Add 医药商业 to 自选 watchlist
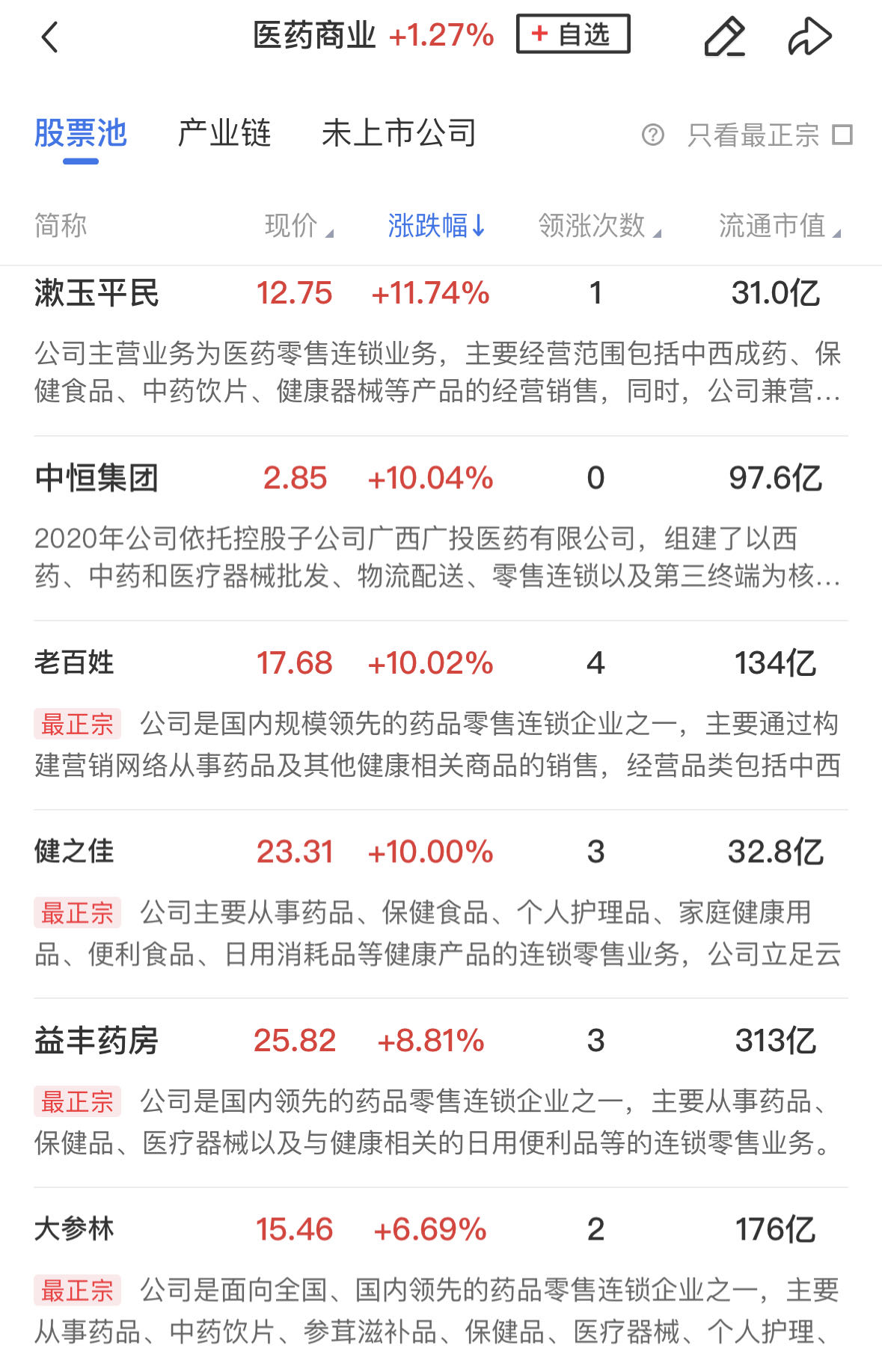 coord(572,34)
